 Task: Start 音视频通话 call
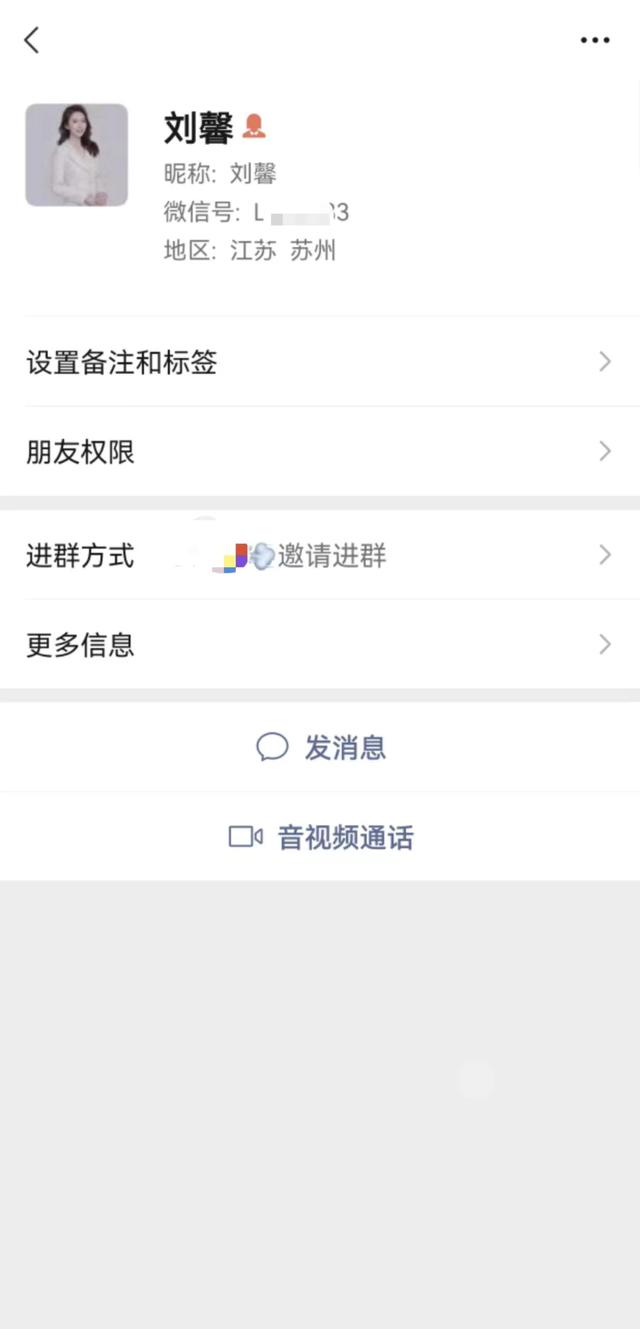click(321, 837)
